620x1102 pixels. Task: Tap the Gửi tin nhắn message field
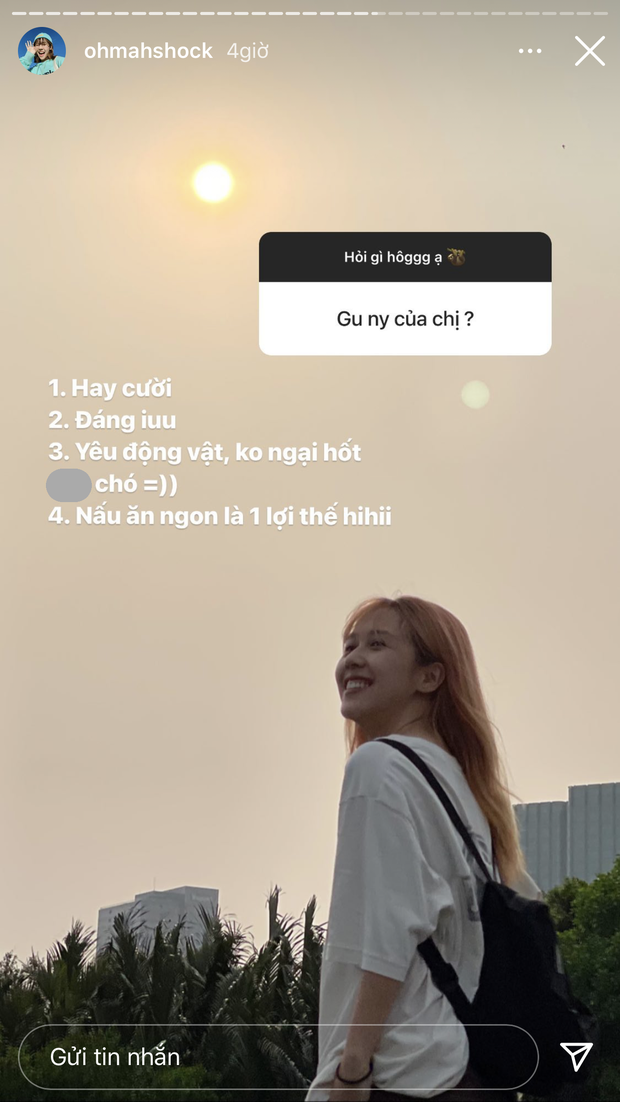click(278, 1056)
